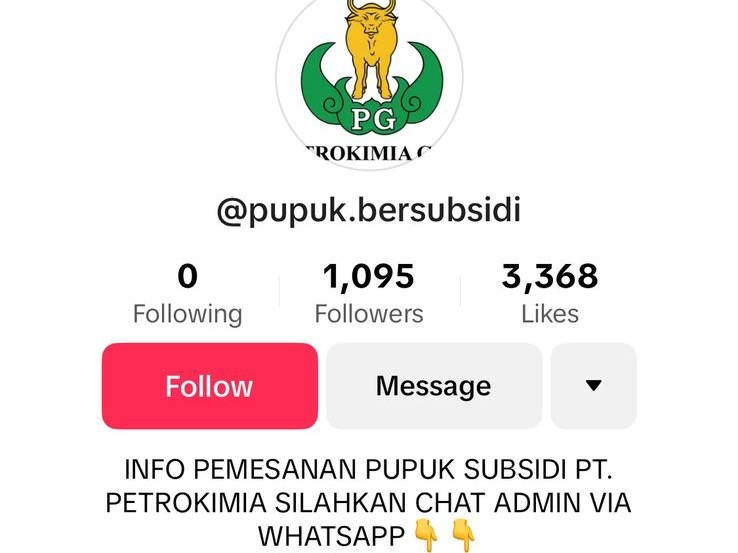
Task: Open the Following list
Action: coord(187,294)
